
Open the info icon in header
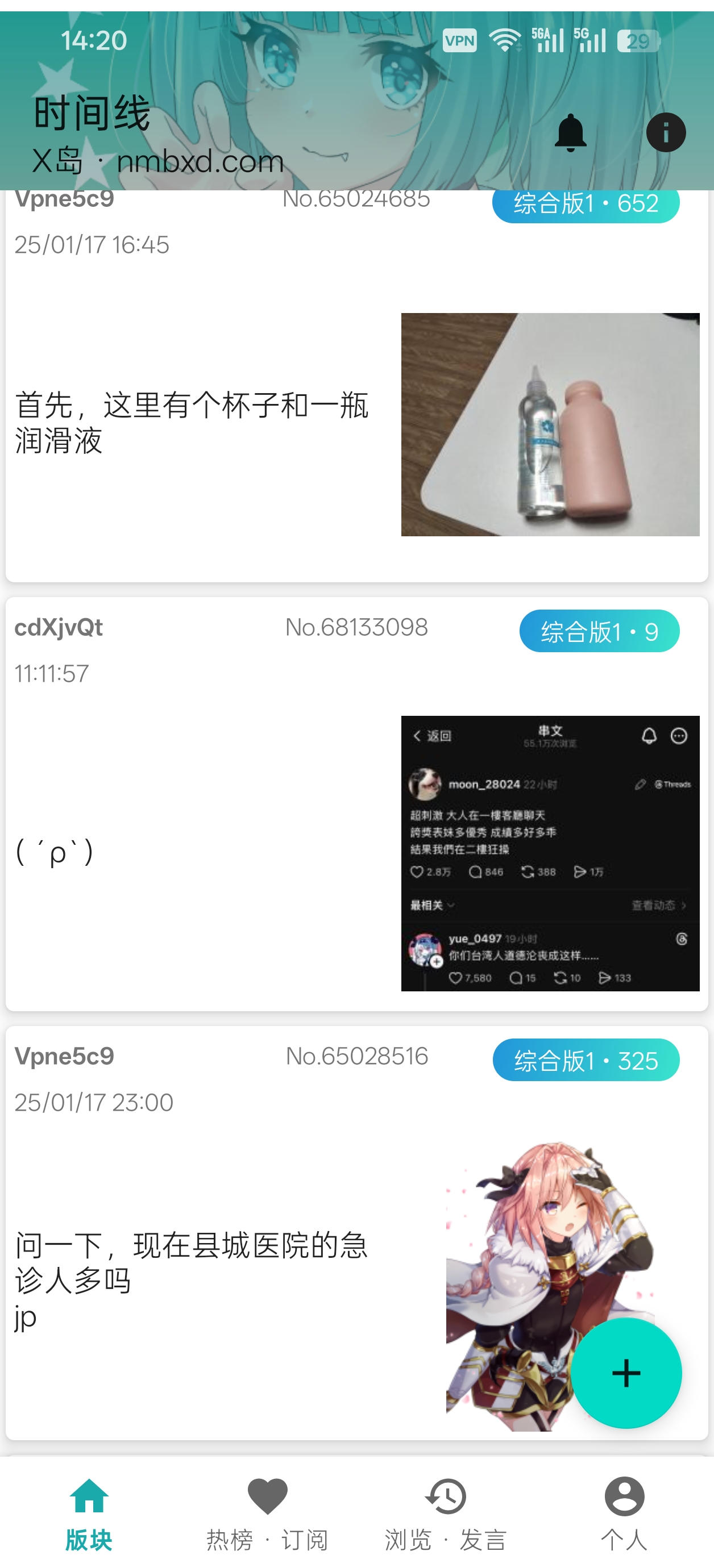tap(665, 133)
